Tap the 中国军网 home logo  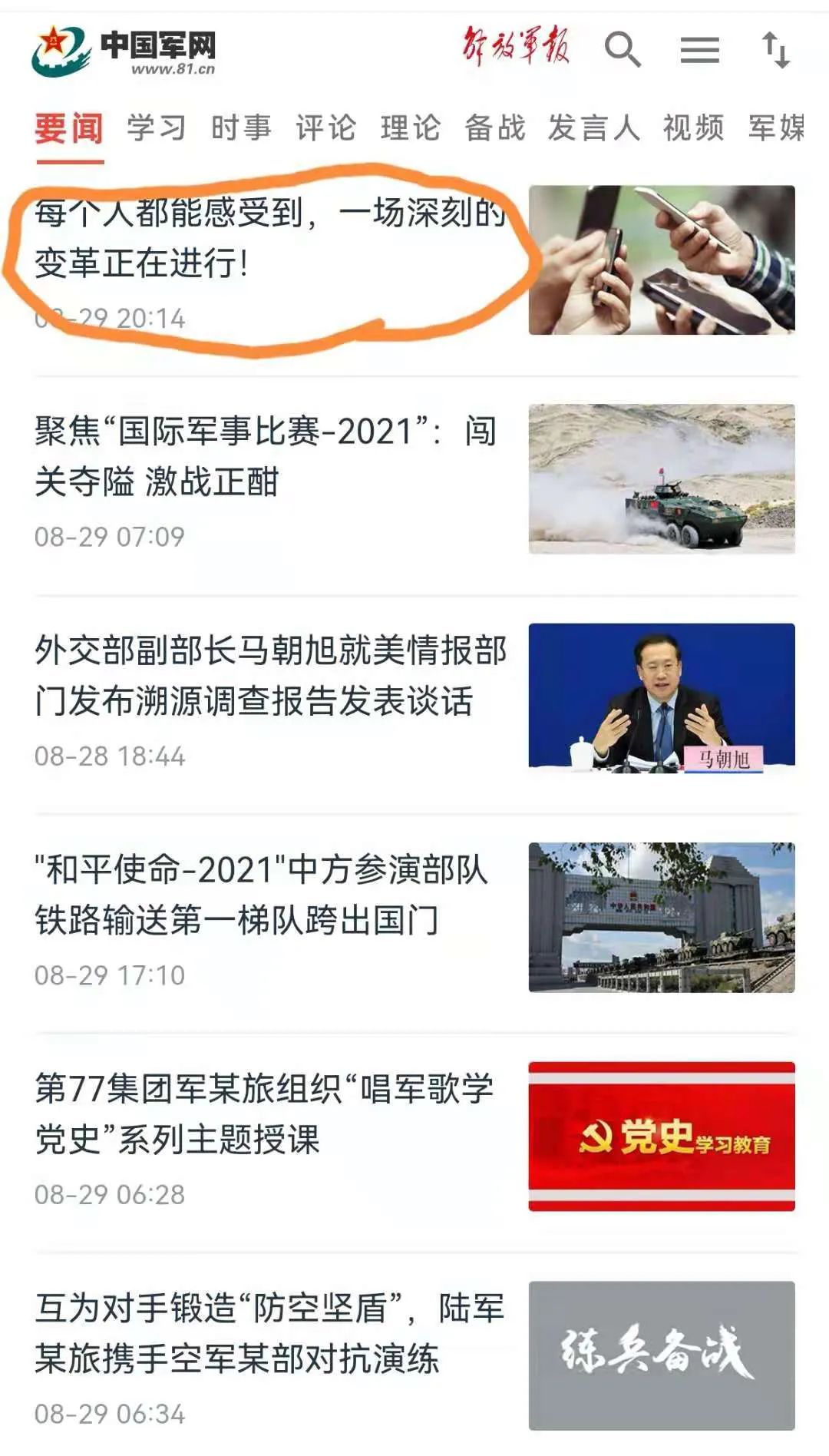tap(124, 51)
